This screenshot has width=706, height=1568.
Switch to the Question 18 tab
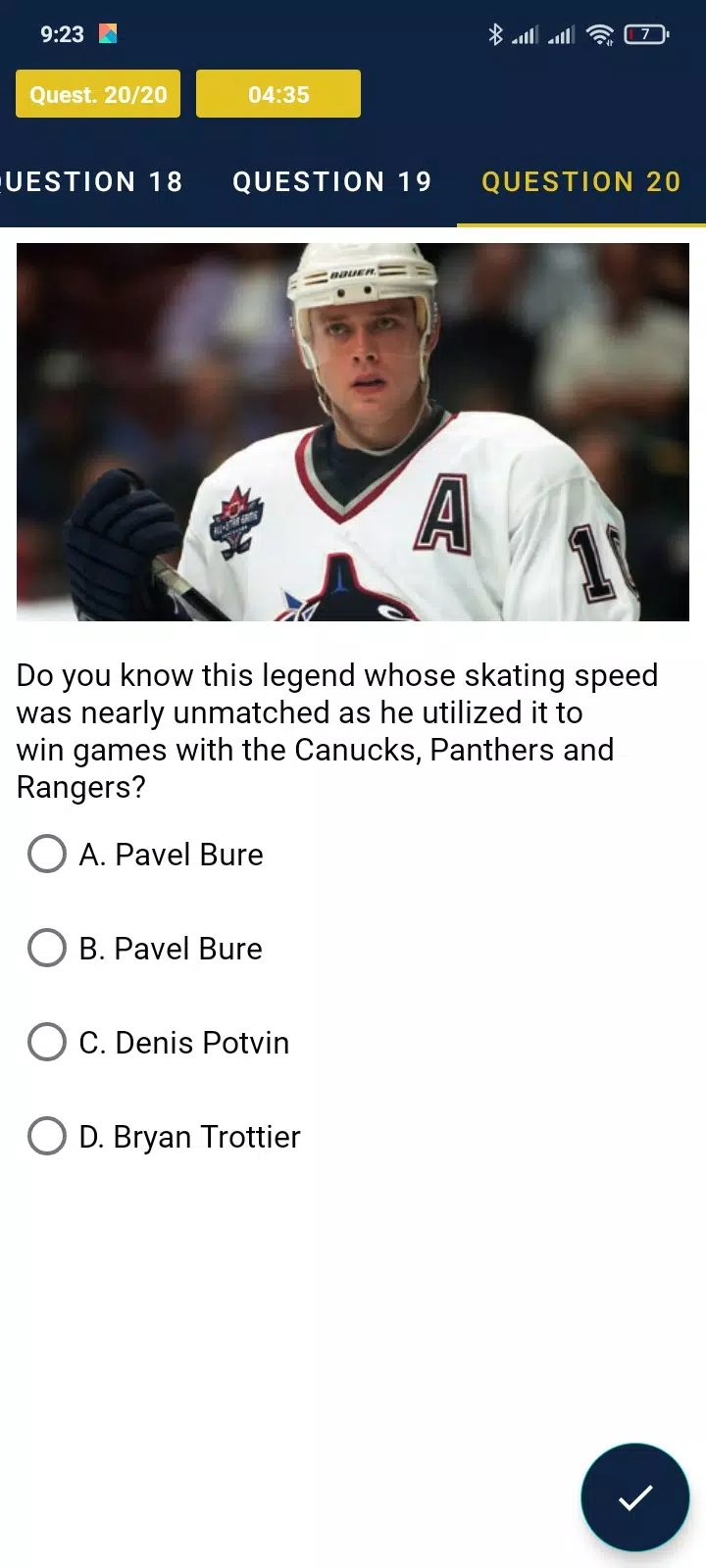pos(91,181)
